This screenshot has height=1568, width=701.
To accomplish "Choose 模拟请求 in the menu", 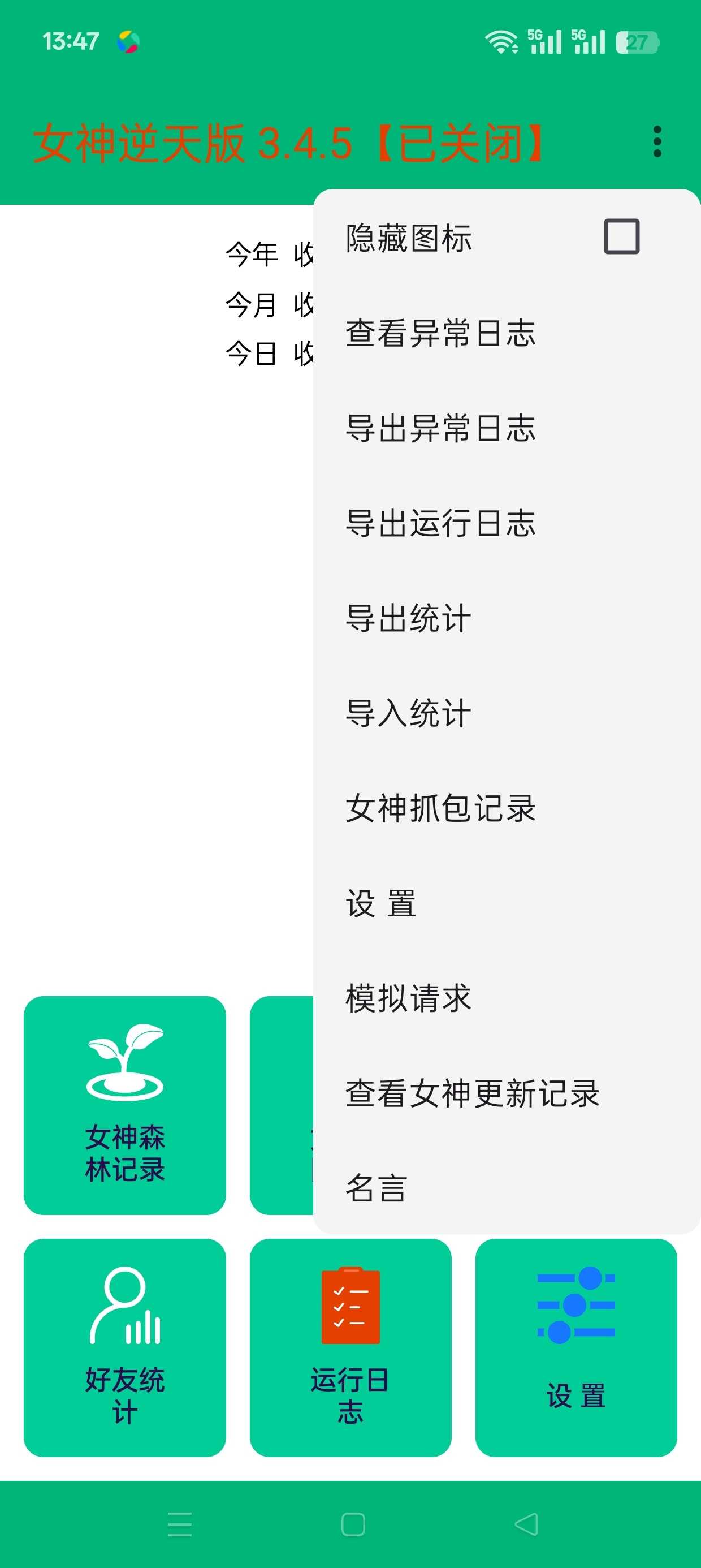I will pyautogui.click(x=507, y=998).
